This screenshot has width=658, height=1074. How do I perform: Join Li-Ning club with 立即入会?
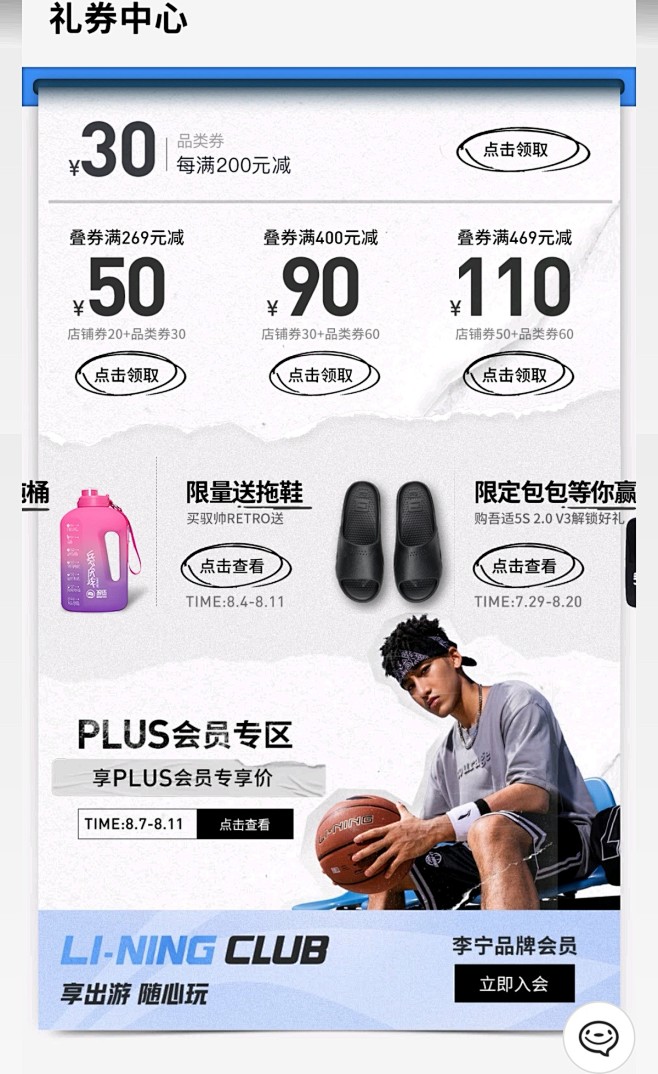[514, 984]
